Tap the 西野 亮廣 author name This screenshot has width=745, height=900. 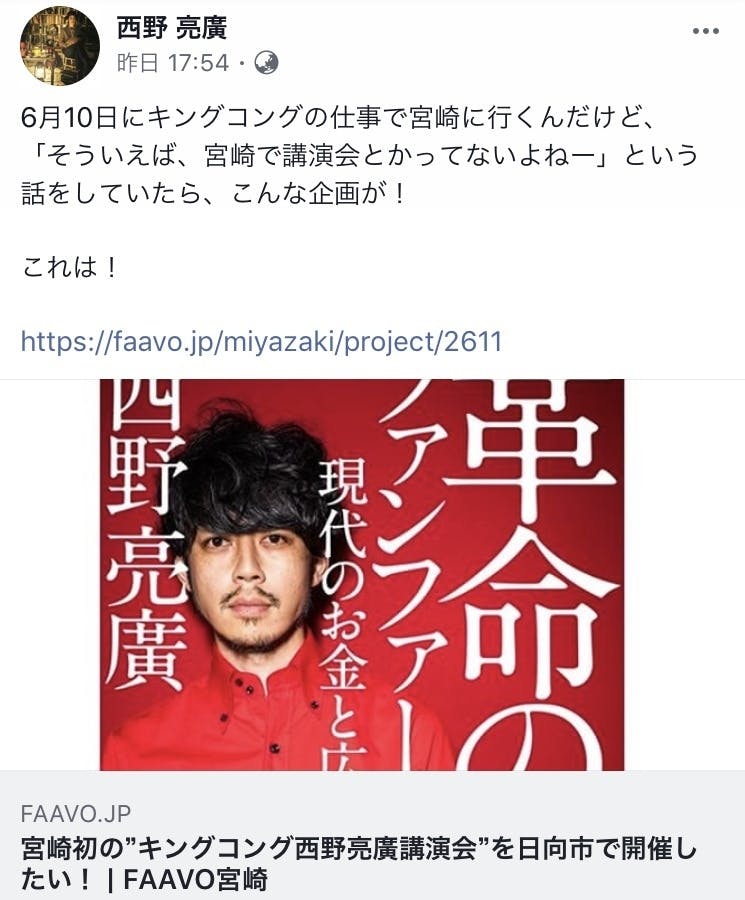172,27
